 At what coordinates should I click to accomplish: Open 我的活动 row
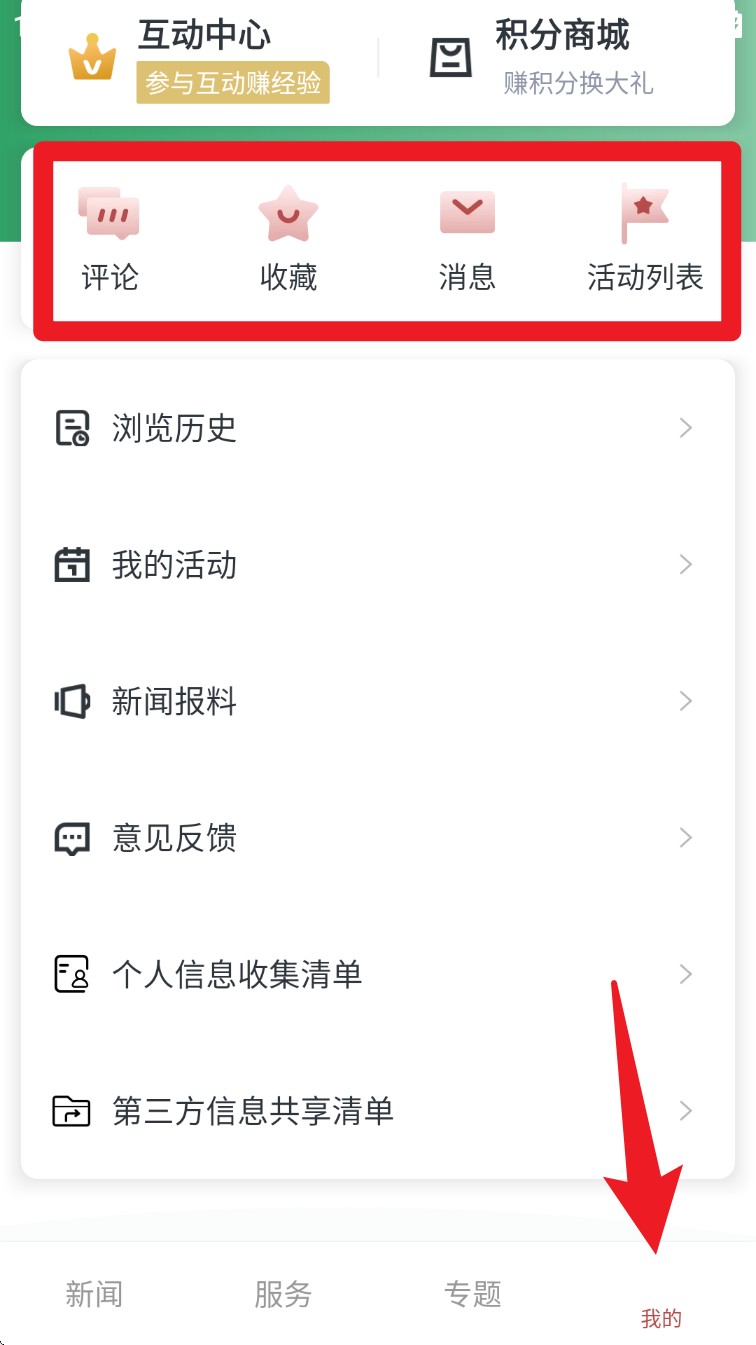pos(377,565)
